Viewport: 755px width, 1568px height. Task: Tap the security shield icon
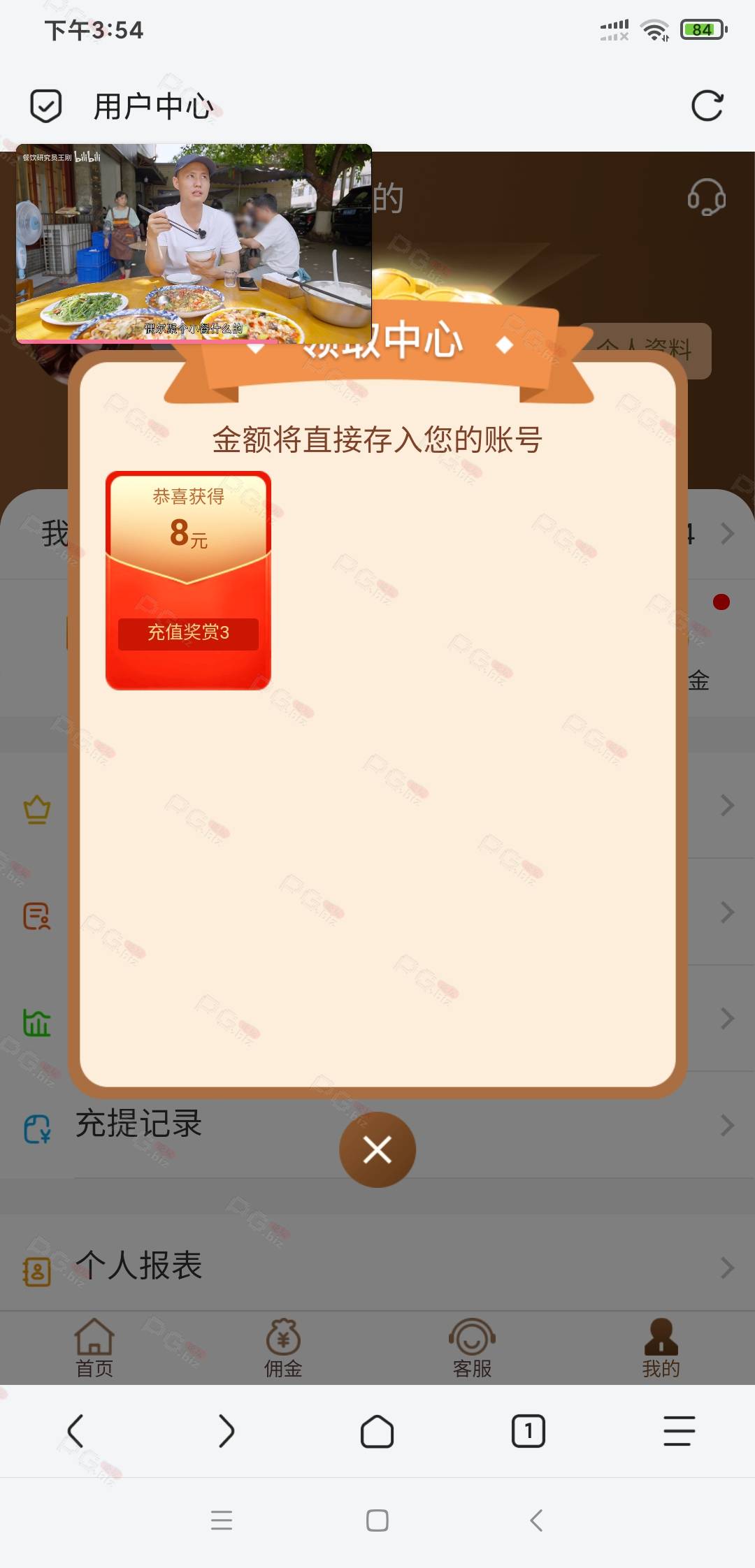pyautogui.click(x=46, y=106)
